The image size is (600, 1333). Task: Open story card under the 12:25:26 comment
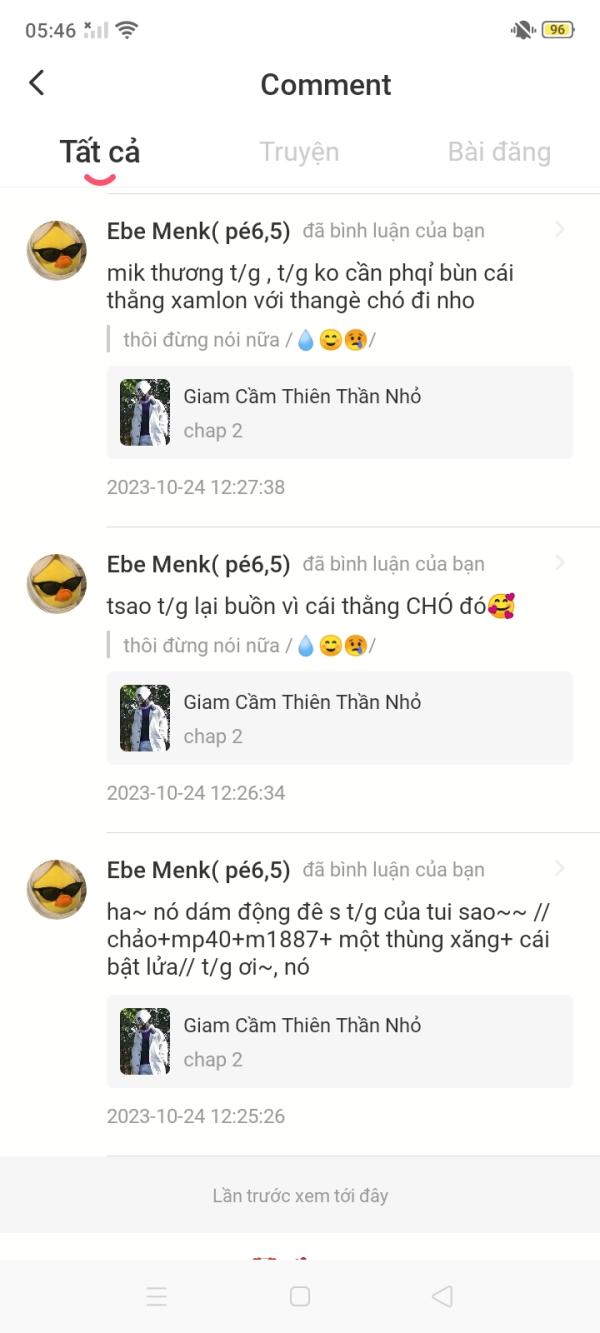coord(339,1041)
